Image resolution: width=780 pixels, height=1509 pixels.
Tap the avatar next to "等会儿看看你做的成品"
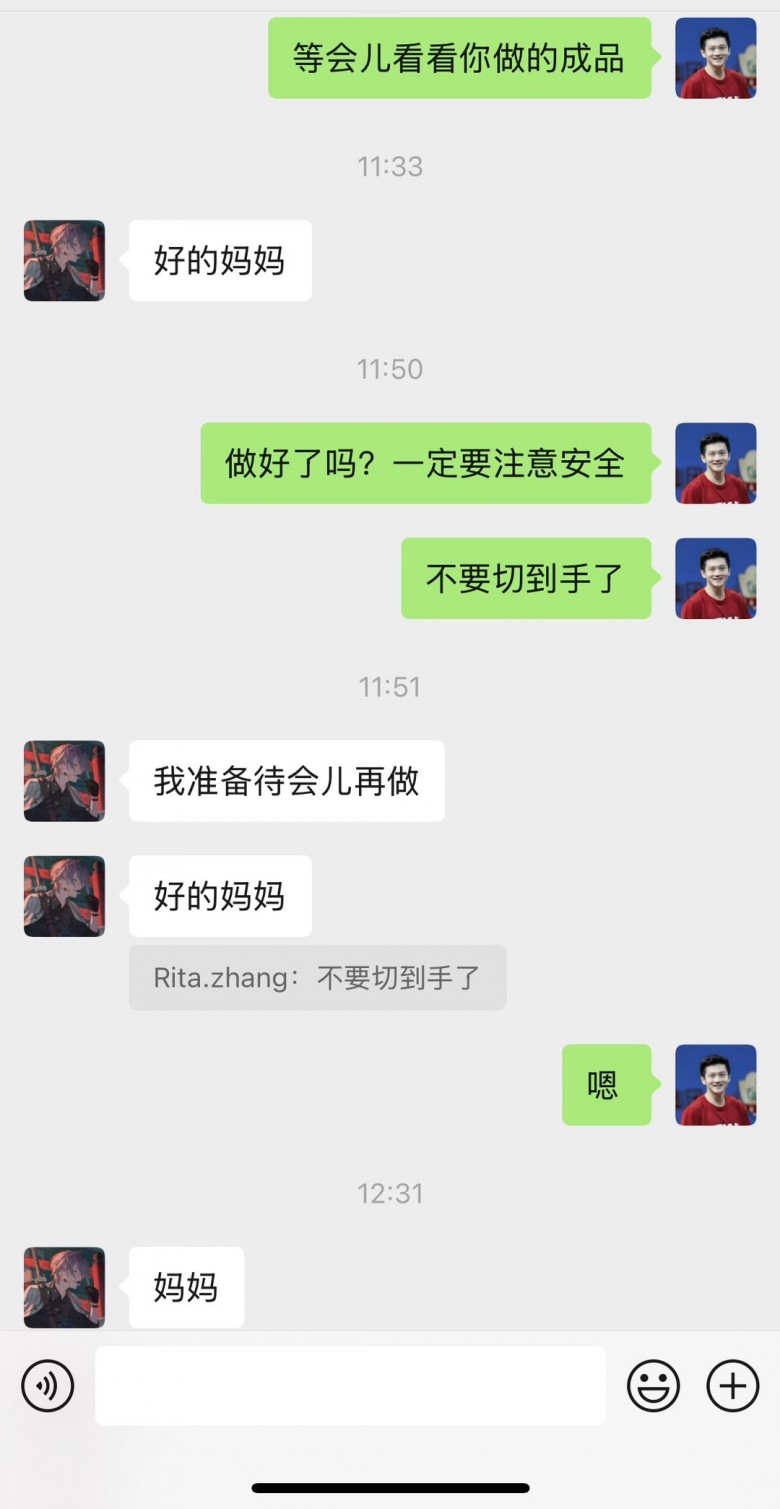pyautogui.click(x=716, y=58)
